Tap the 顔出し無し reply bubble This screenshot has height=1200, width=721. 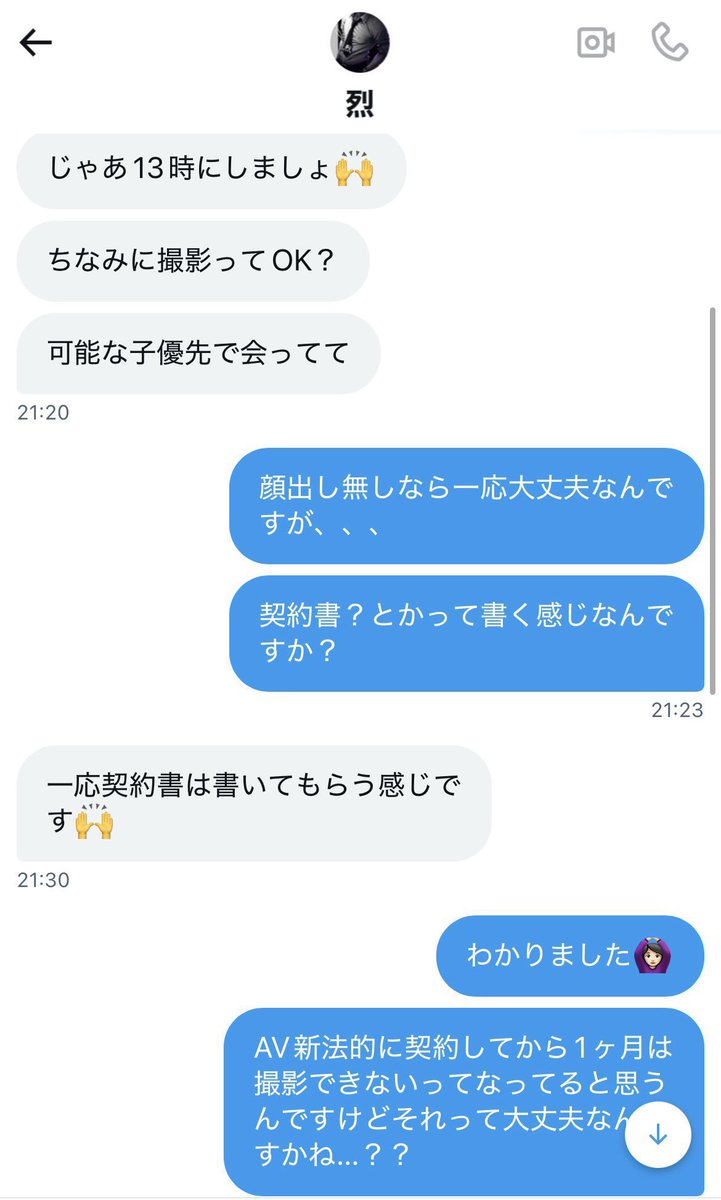pos(466,506)
